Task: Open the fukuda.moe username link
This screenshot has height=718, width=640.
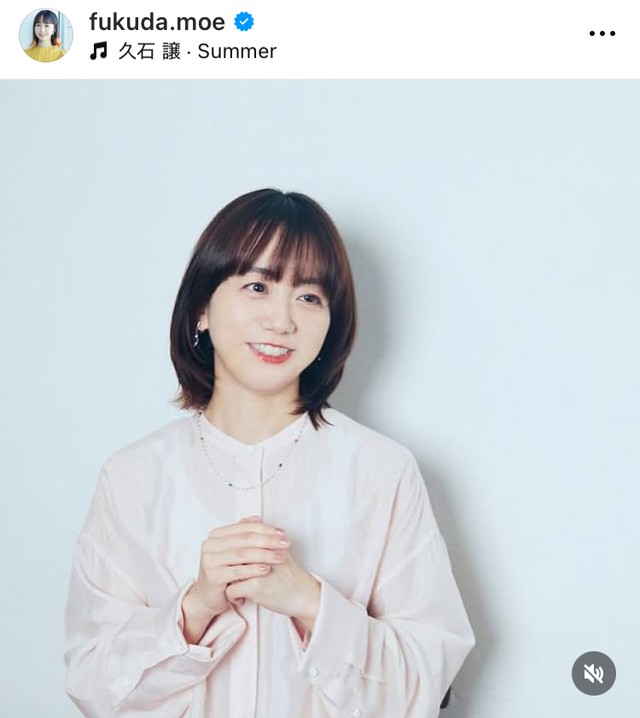Action: tap(156, 21)
